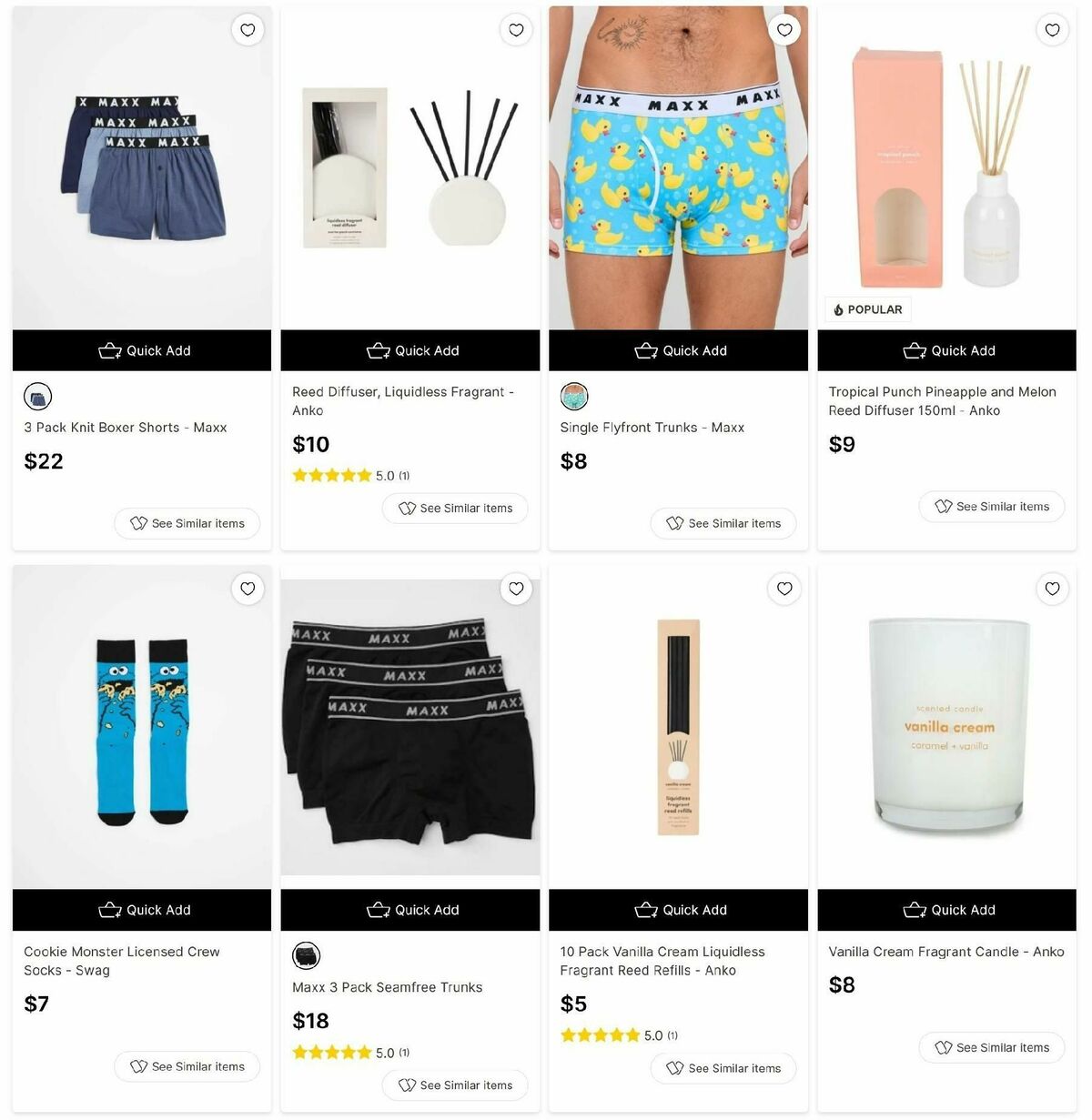Image resolution: width=1092 pixels, height=1120 pixels.
Task: View the Vanilla Cream Fragrant Candle product
Action: tap(946, 728)
